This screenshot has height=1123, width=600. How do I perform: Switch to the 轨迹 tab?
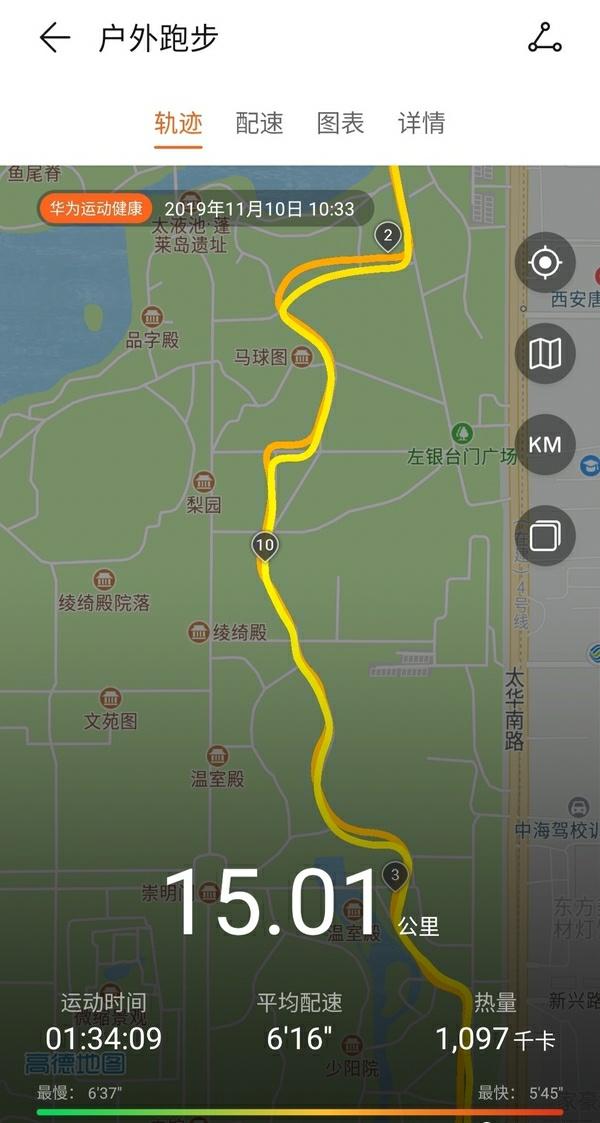178,123
